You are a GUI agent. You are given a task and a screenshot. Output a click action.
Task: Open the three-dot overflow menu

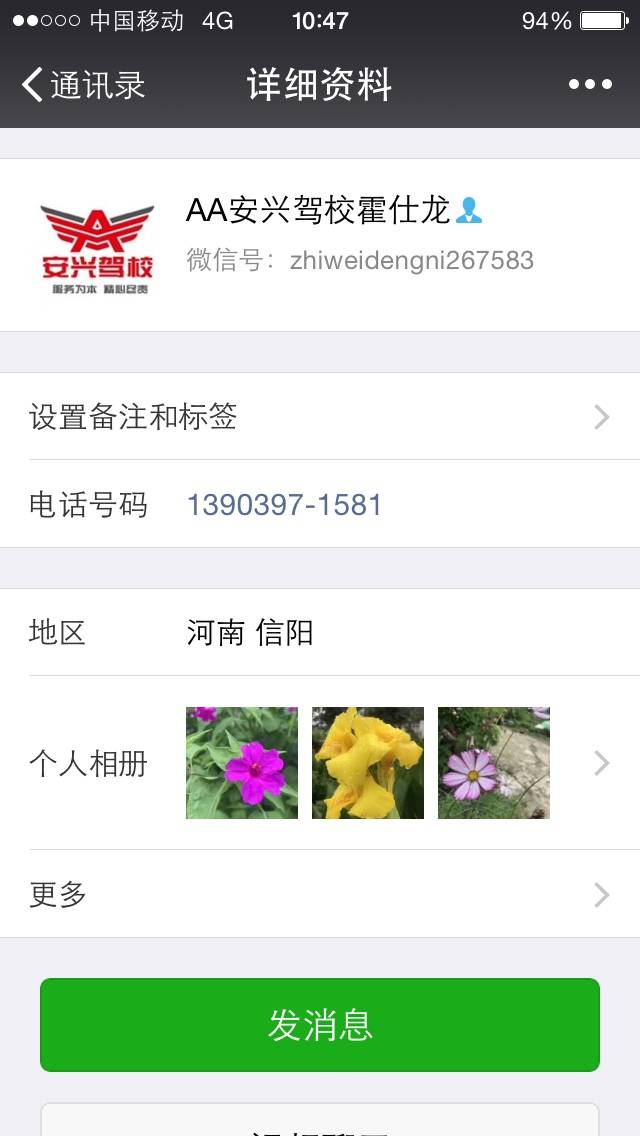coord(590,85)
